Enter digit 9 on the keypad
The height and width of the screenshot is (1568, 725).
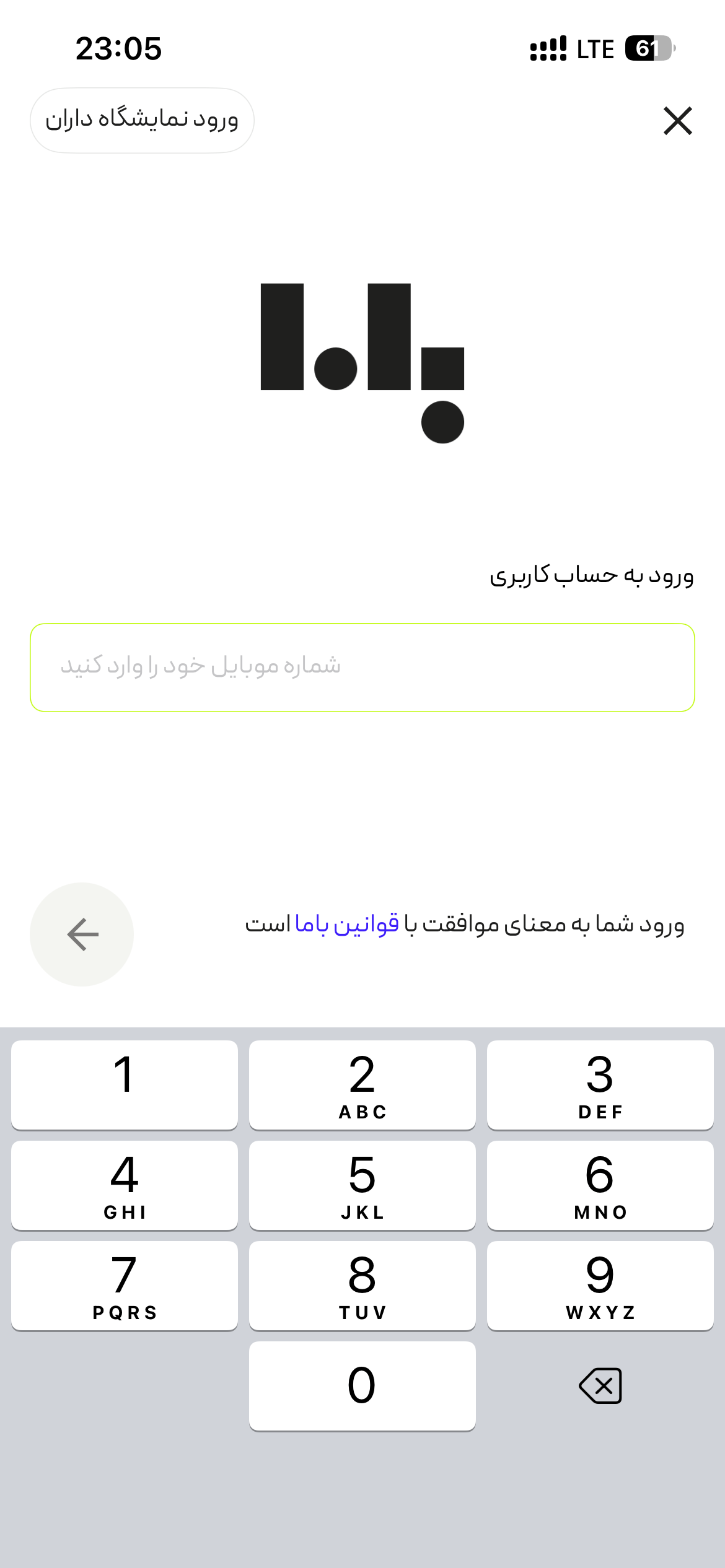pyautogui.click(x=600, y=1285)
